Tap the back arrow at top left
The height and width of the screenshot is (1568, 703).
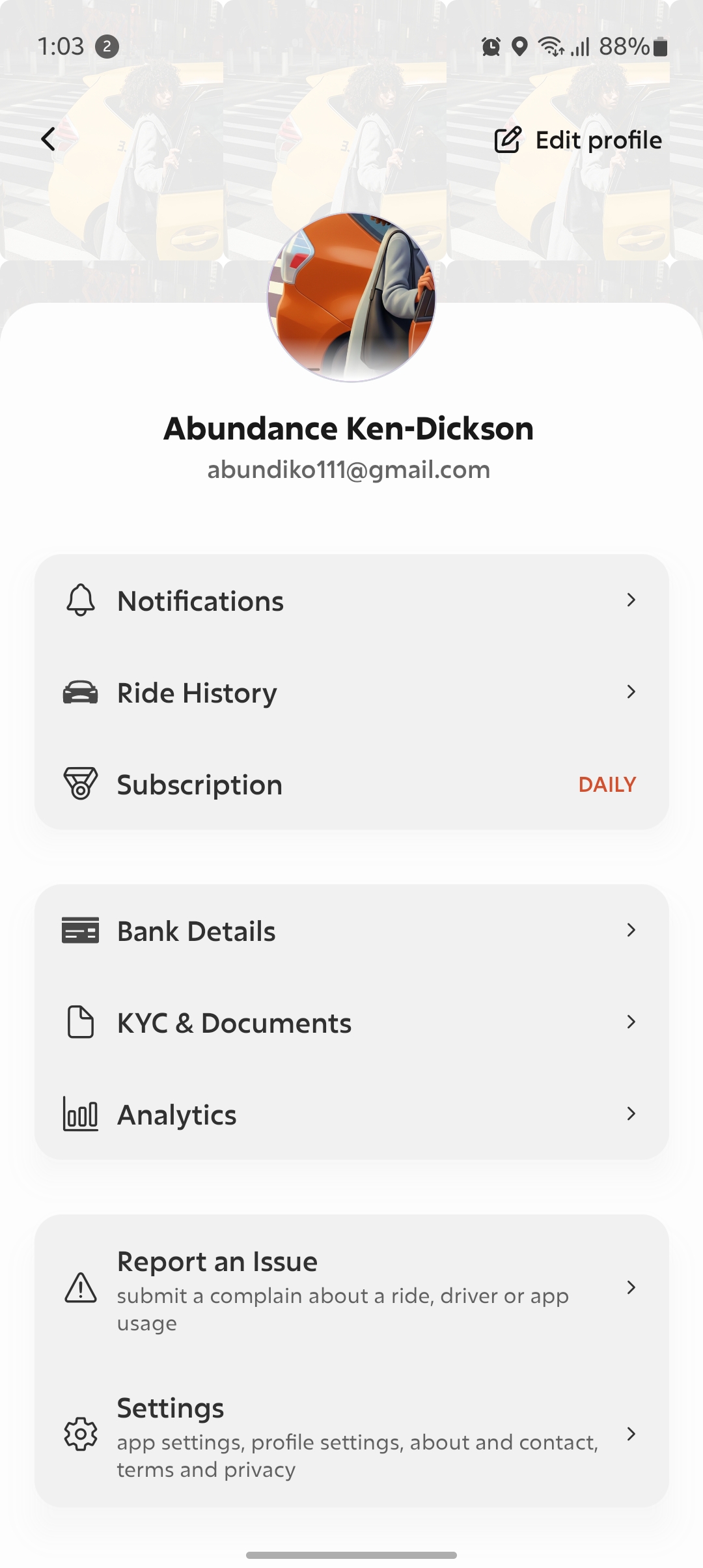click(48, 139)
